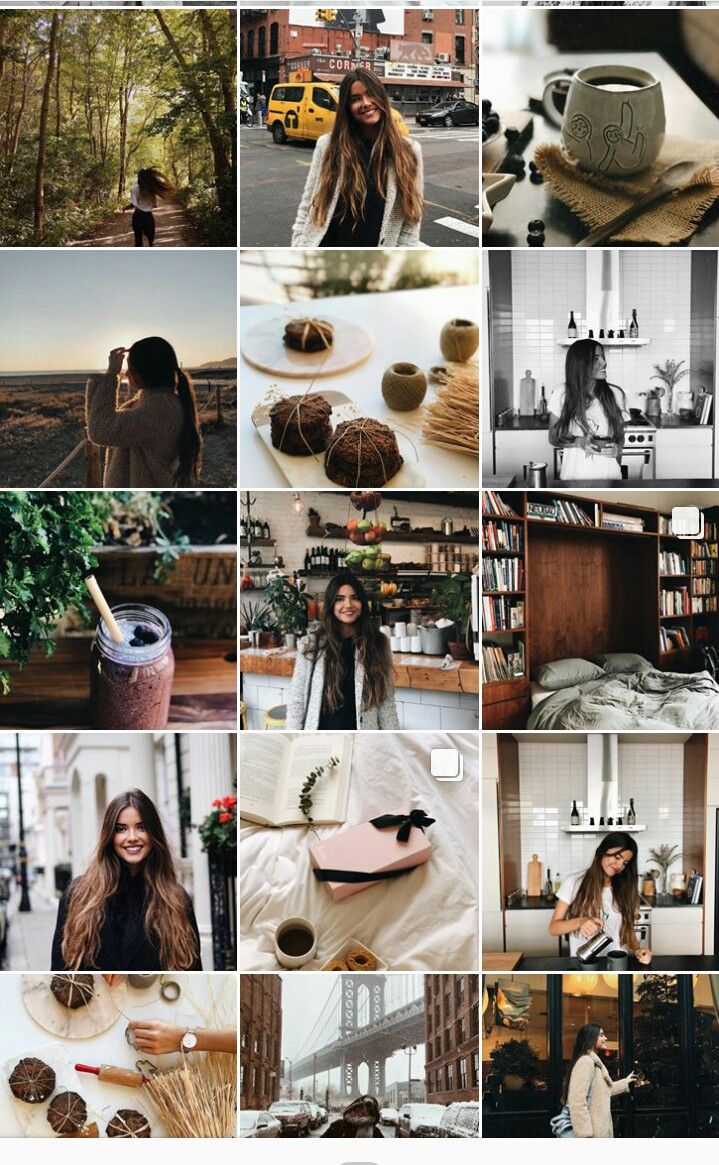Open the woman pouring coffee post
The width and height of the screenshot is (719, 1165).
tap(600, 851)
